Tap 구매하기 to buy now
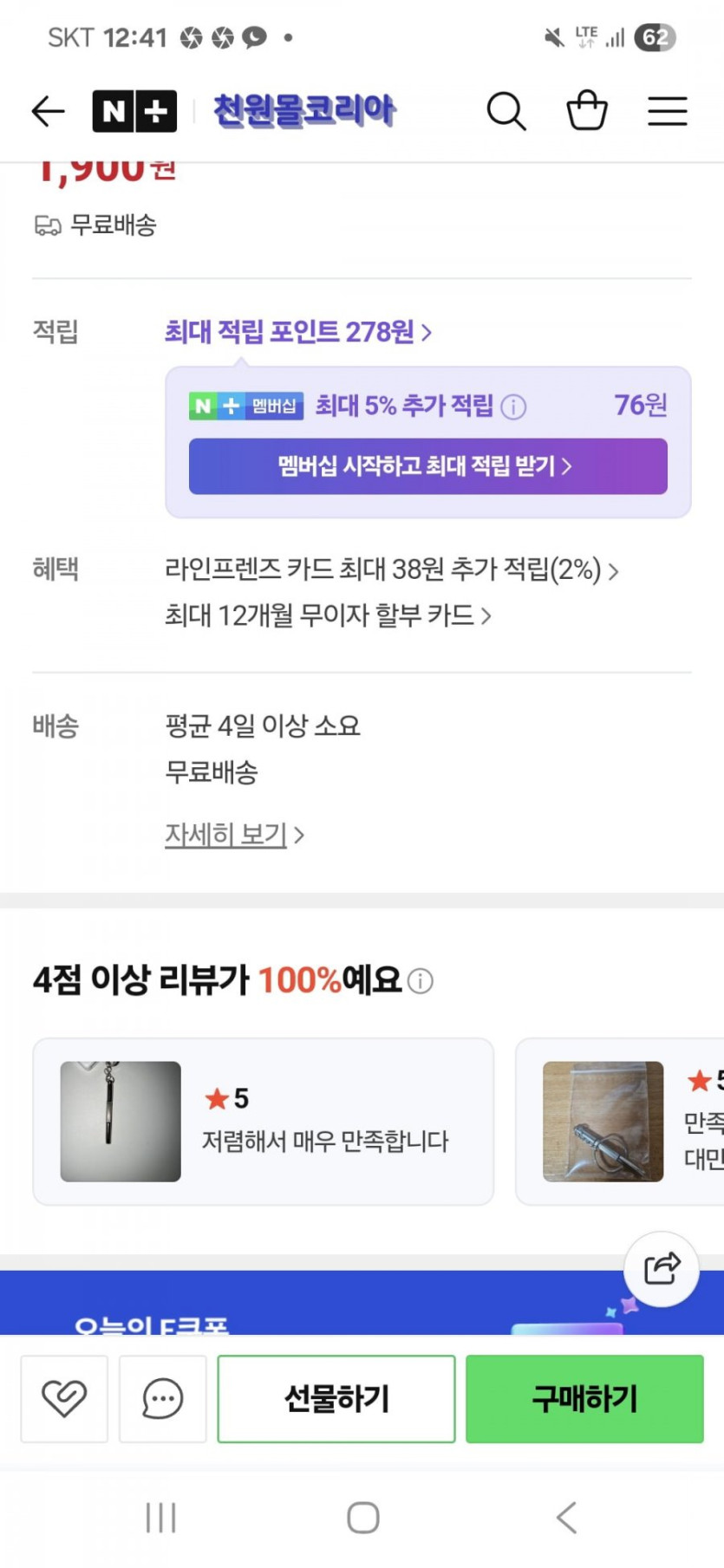724x1568 pixels. coord(584,1399)
